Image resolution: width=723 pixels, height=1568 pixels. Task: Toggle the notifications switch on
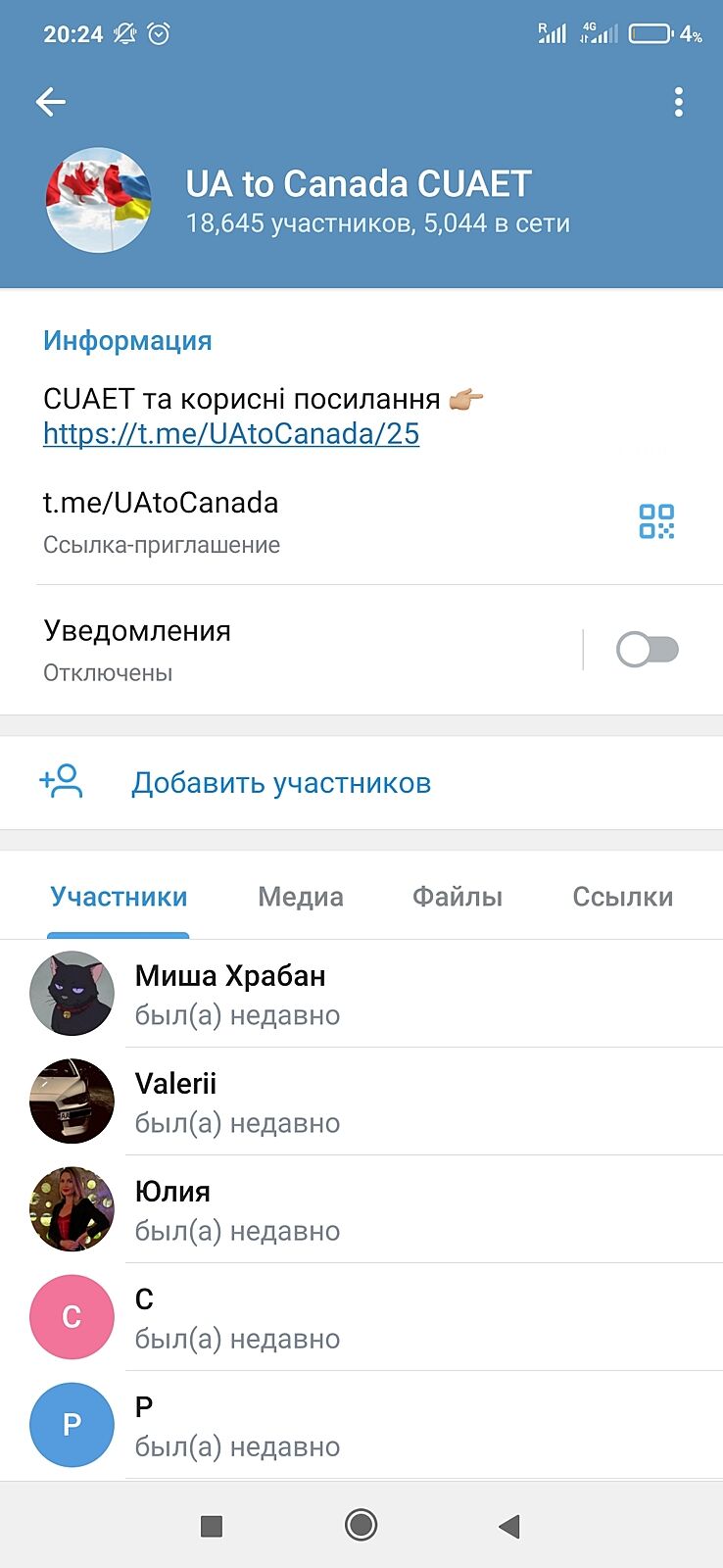click(647, 649)
